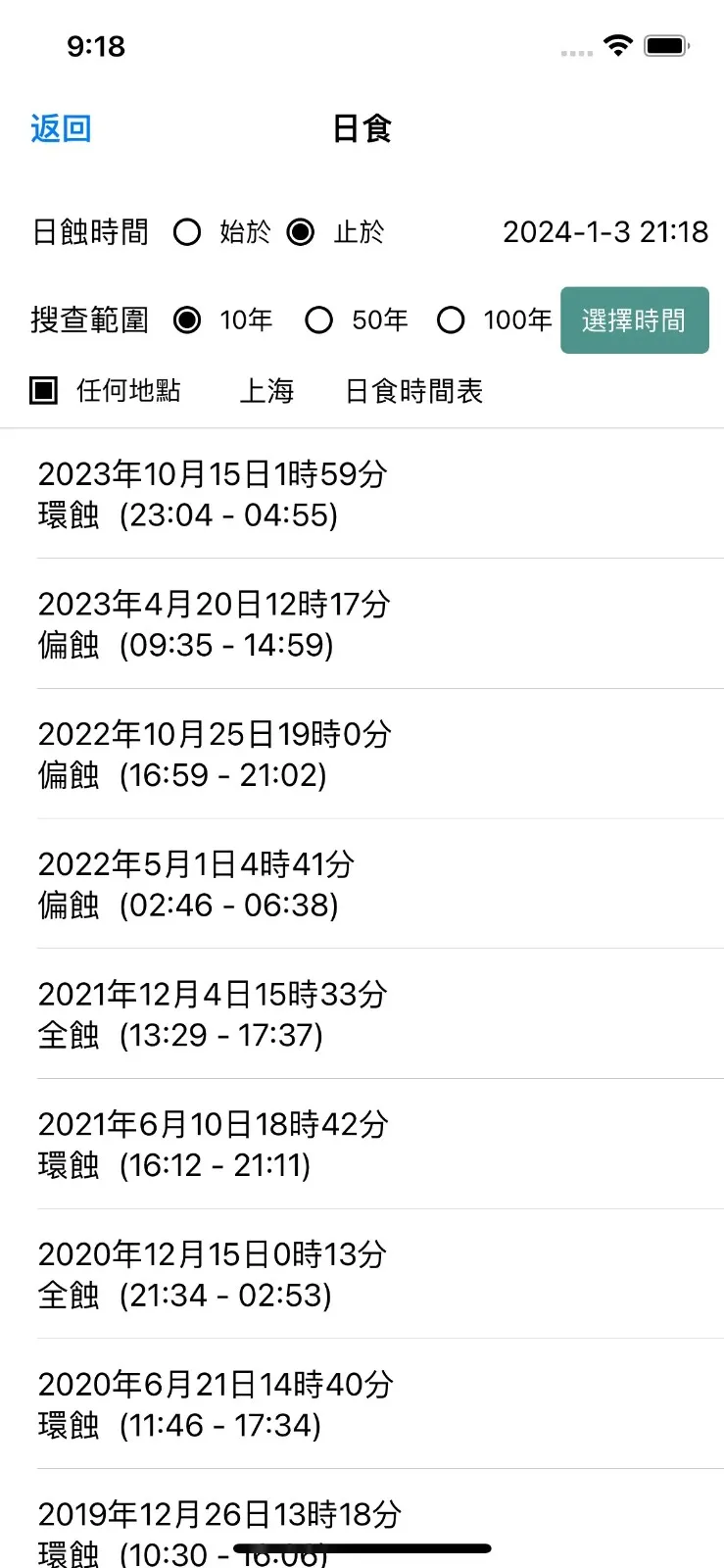Viewport: 724px width, 1568px height.
Task: Open 日食時間表
Action: (x=413, y=391)
